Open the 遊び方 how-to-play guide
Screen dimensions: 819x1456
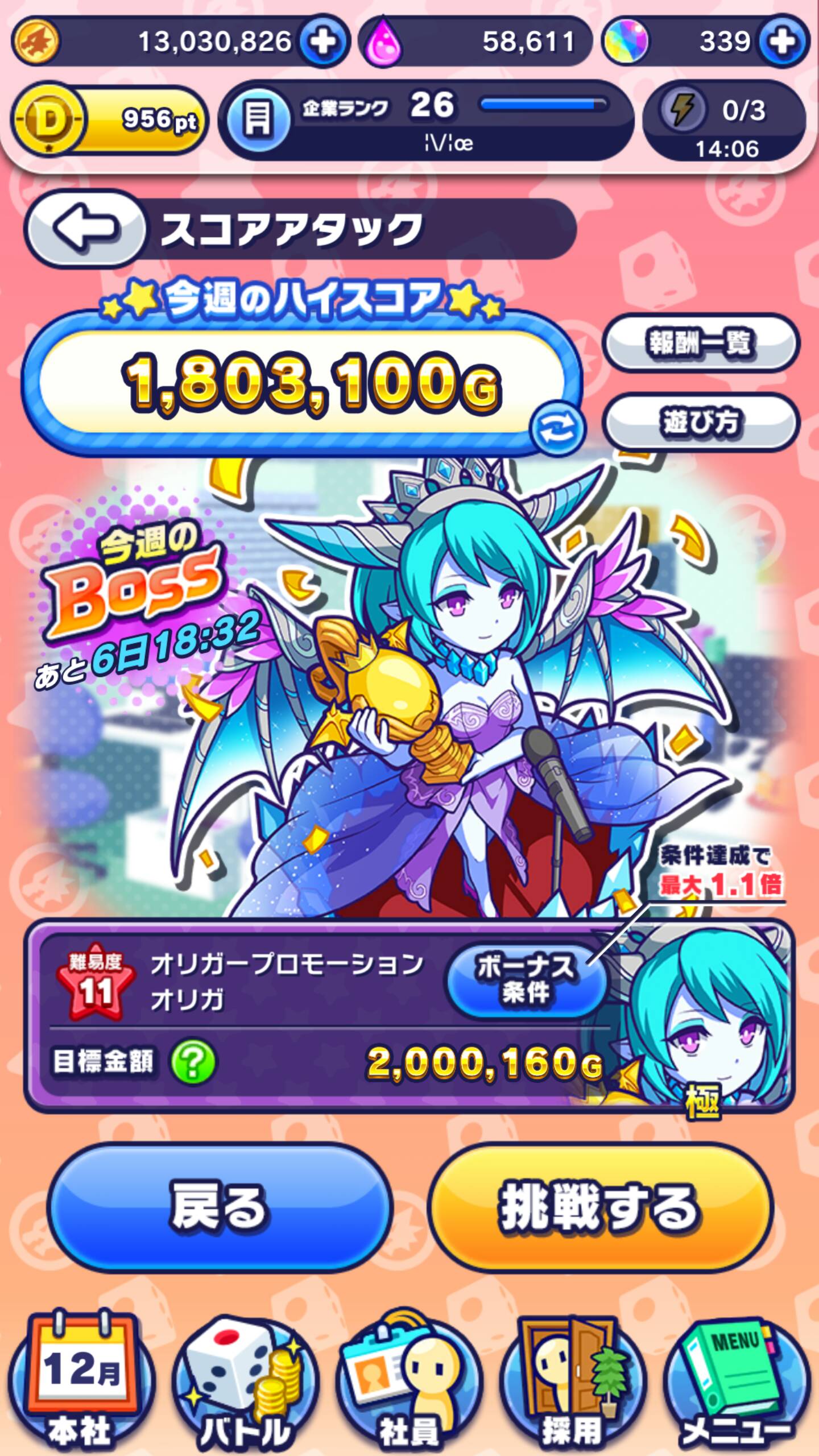point(700,423)
